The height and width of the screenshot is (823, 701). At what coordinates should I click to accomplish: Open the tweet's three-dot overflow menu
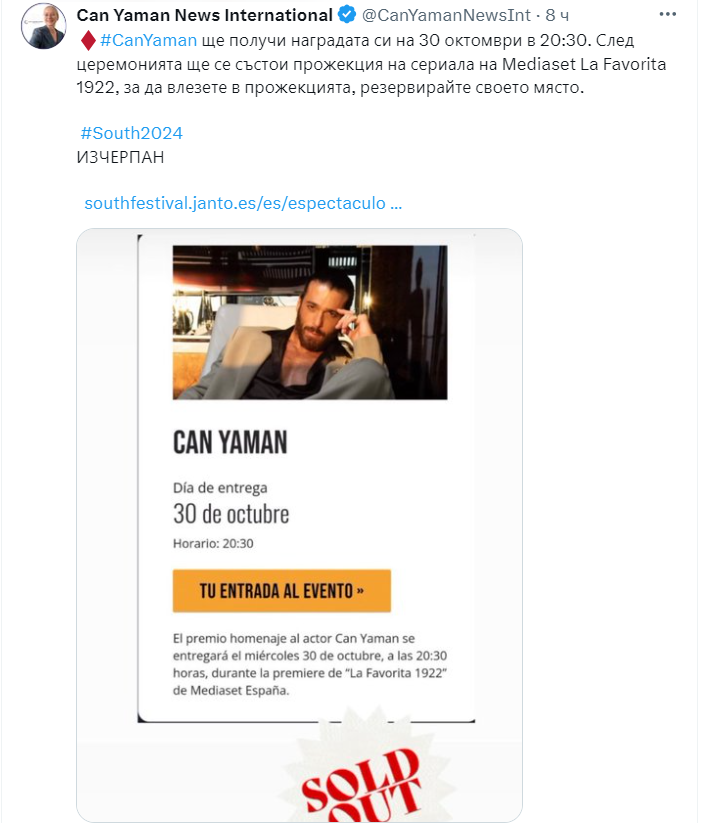point(667,15)
